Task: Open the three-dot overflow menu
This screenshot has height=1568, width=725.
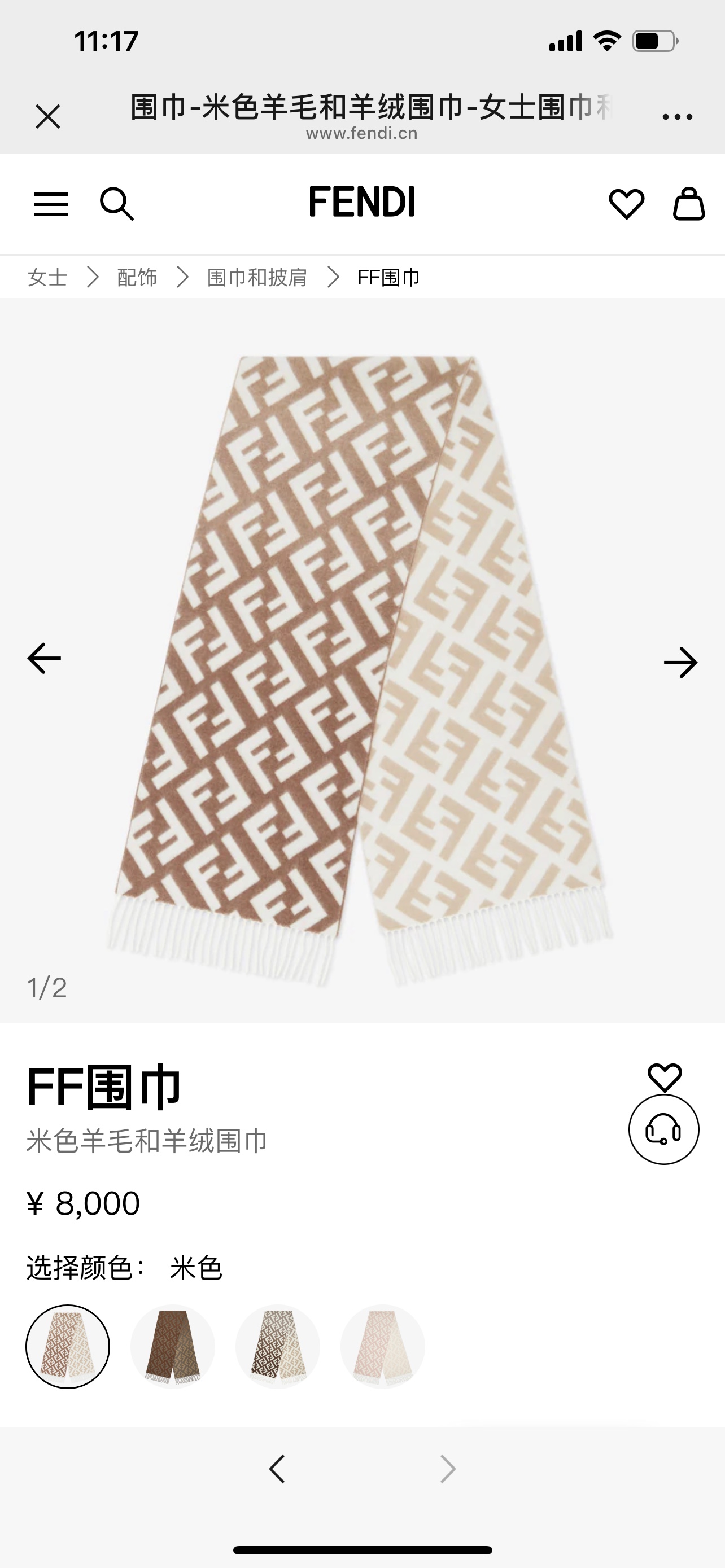Action: (677, 117)
